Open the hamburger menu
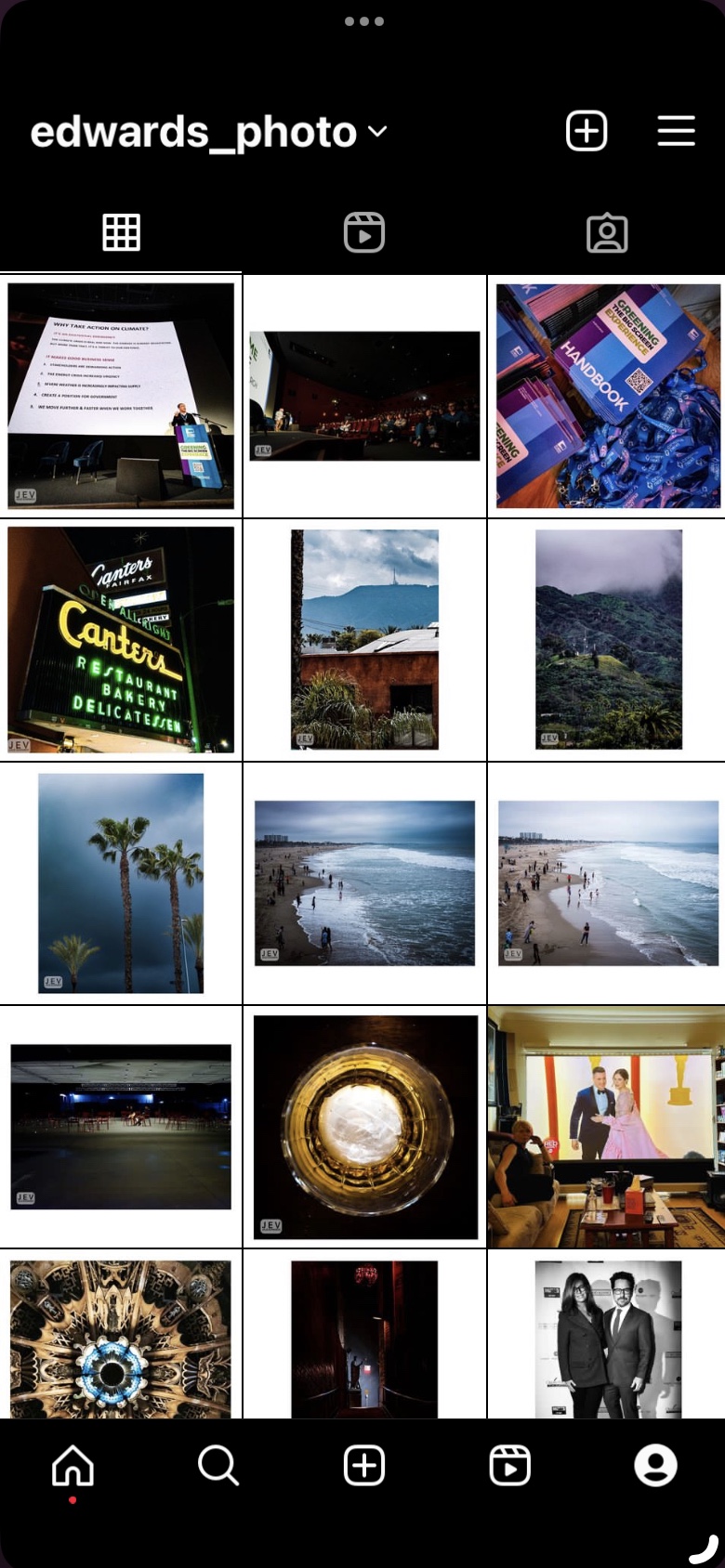Screen dimensions: 725x1568 point(676,131)
